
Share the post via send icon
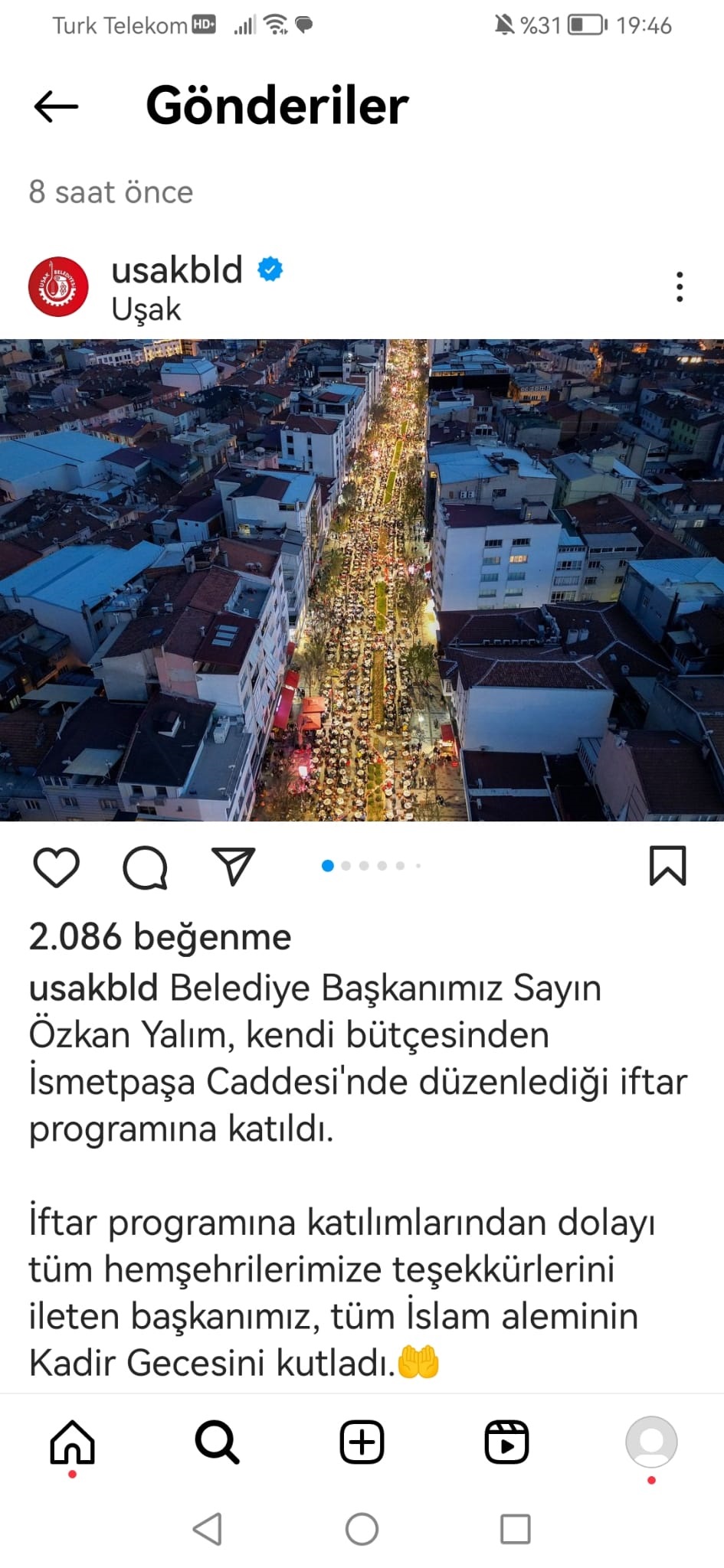pos(233,867)
